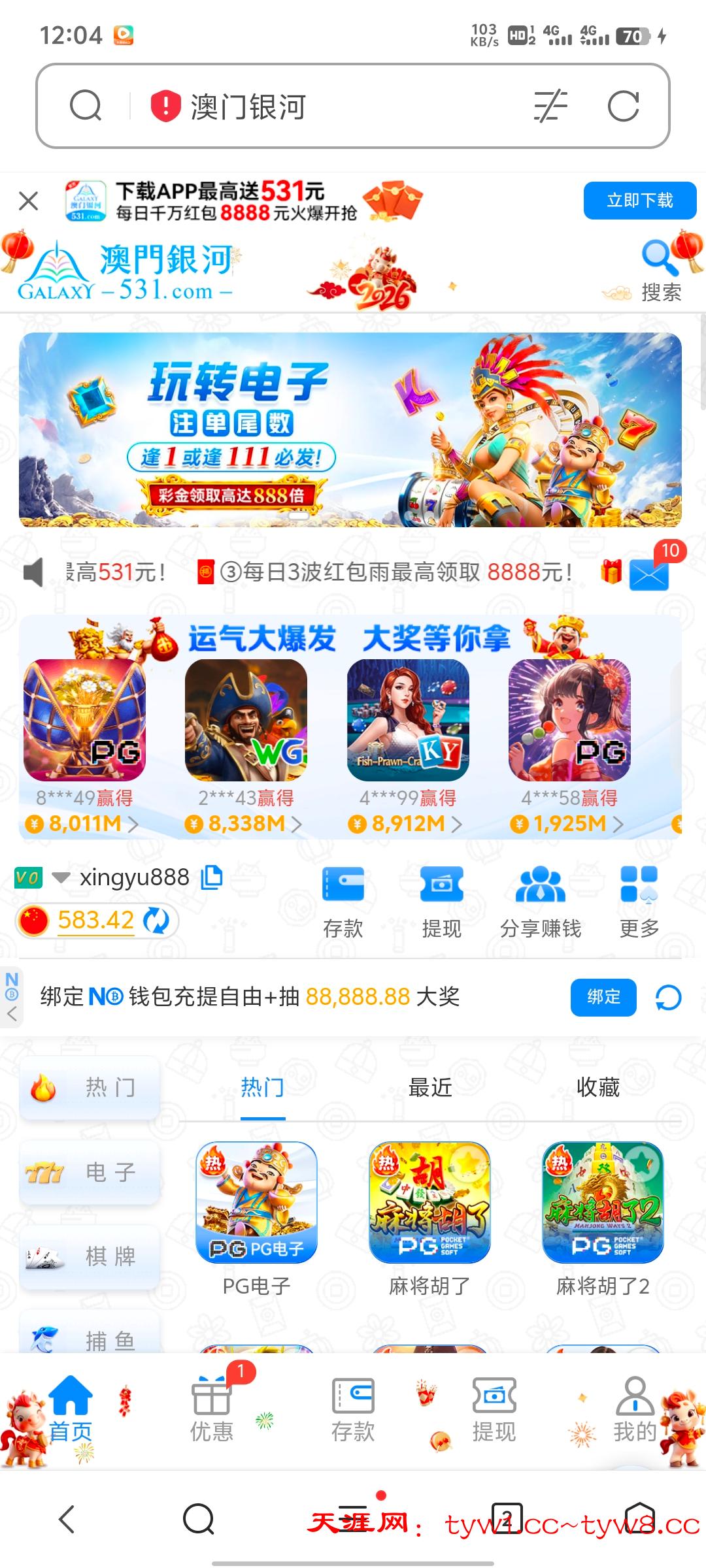Viewport: 706px width, 1568px height.
Task: Refresh the 583.42 account balance
Action: pyautogui.click(x=158, y=920)
